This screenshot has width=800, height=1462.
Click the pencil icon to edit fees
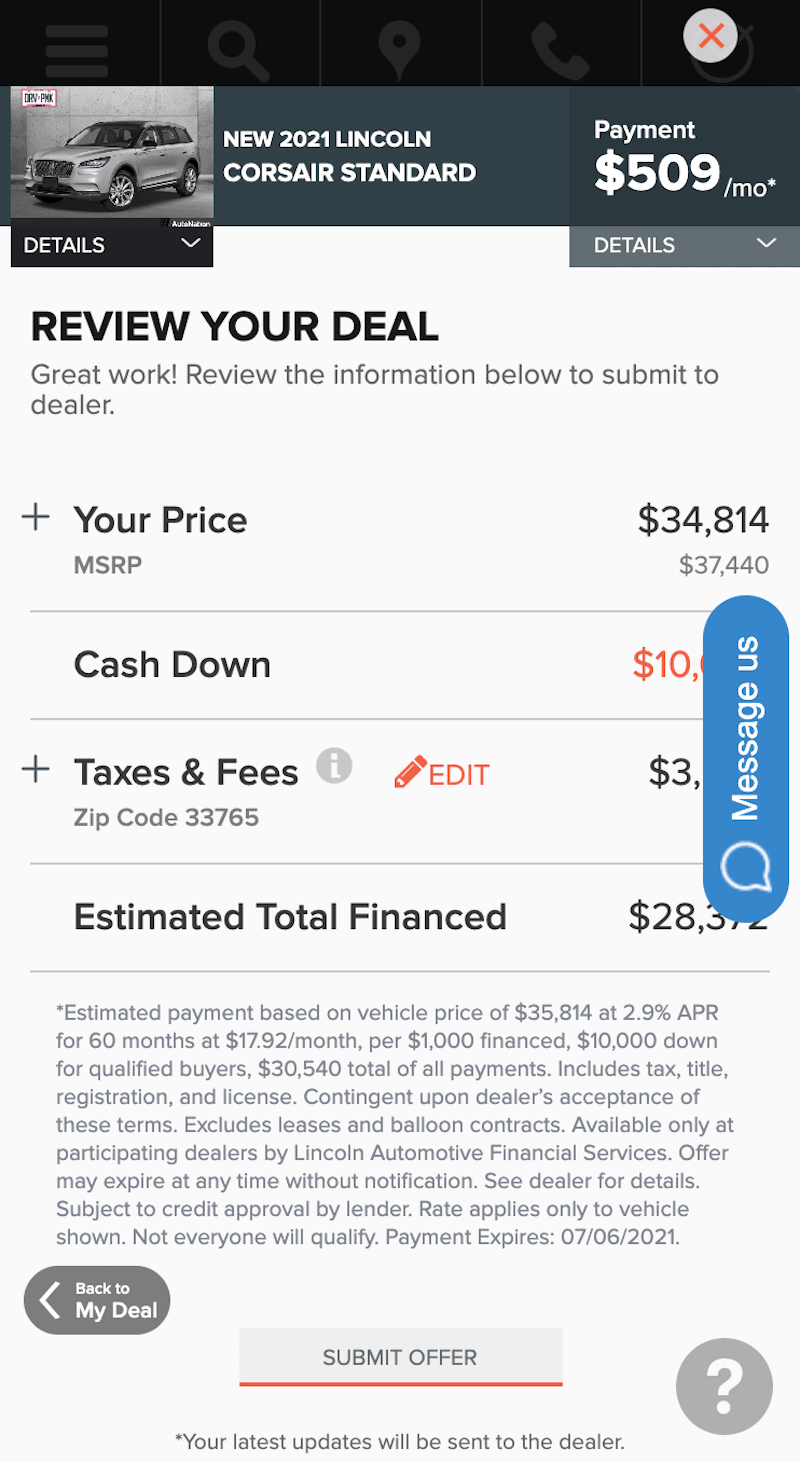[x=409, y=771]
